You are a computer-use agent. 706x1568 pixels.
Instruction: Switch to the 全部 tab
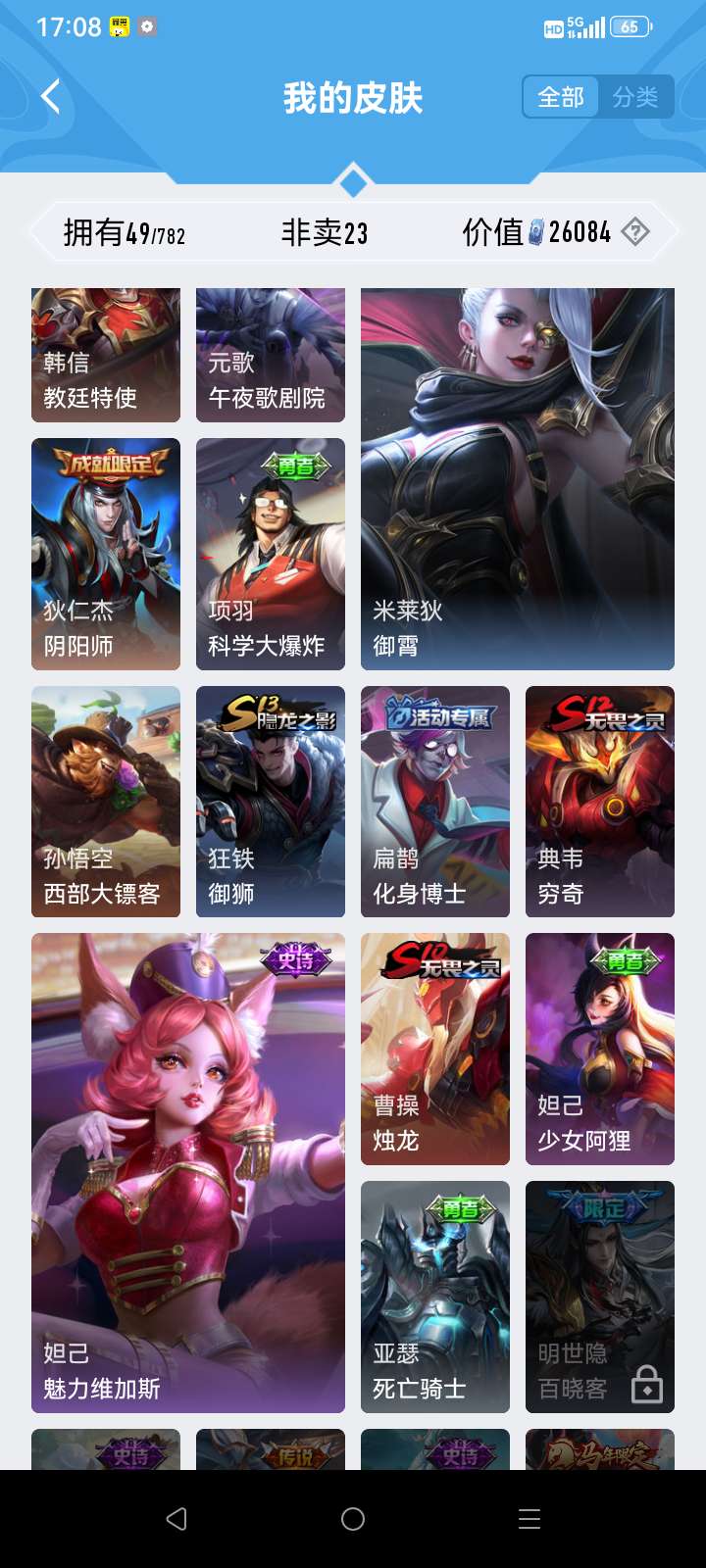[561, 97]
